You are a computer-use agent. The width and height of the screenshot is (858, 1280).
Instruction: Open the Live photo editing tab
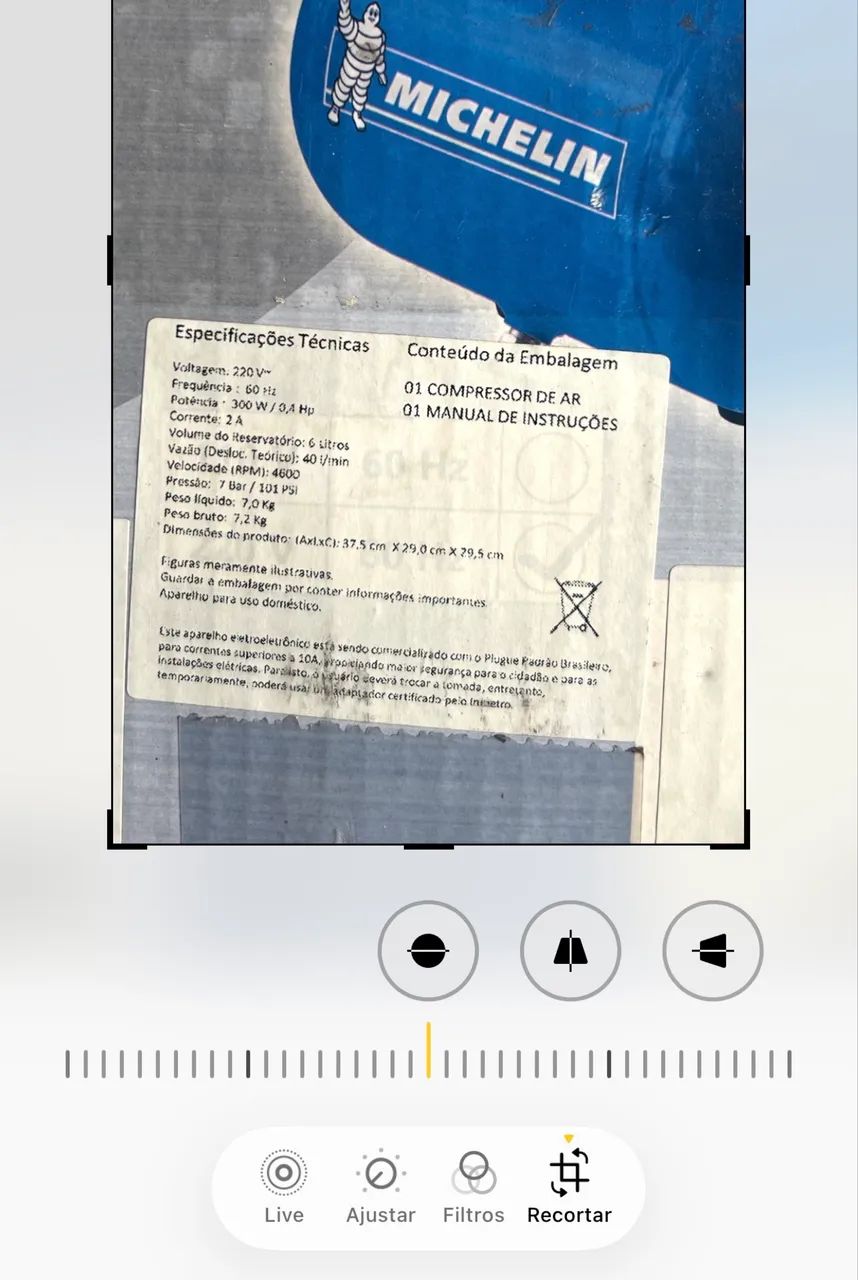point(284,1187)
